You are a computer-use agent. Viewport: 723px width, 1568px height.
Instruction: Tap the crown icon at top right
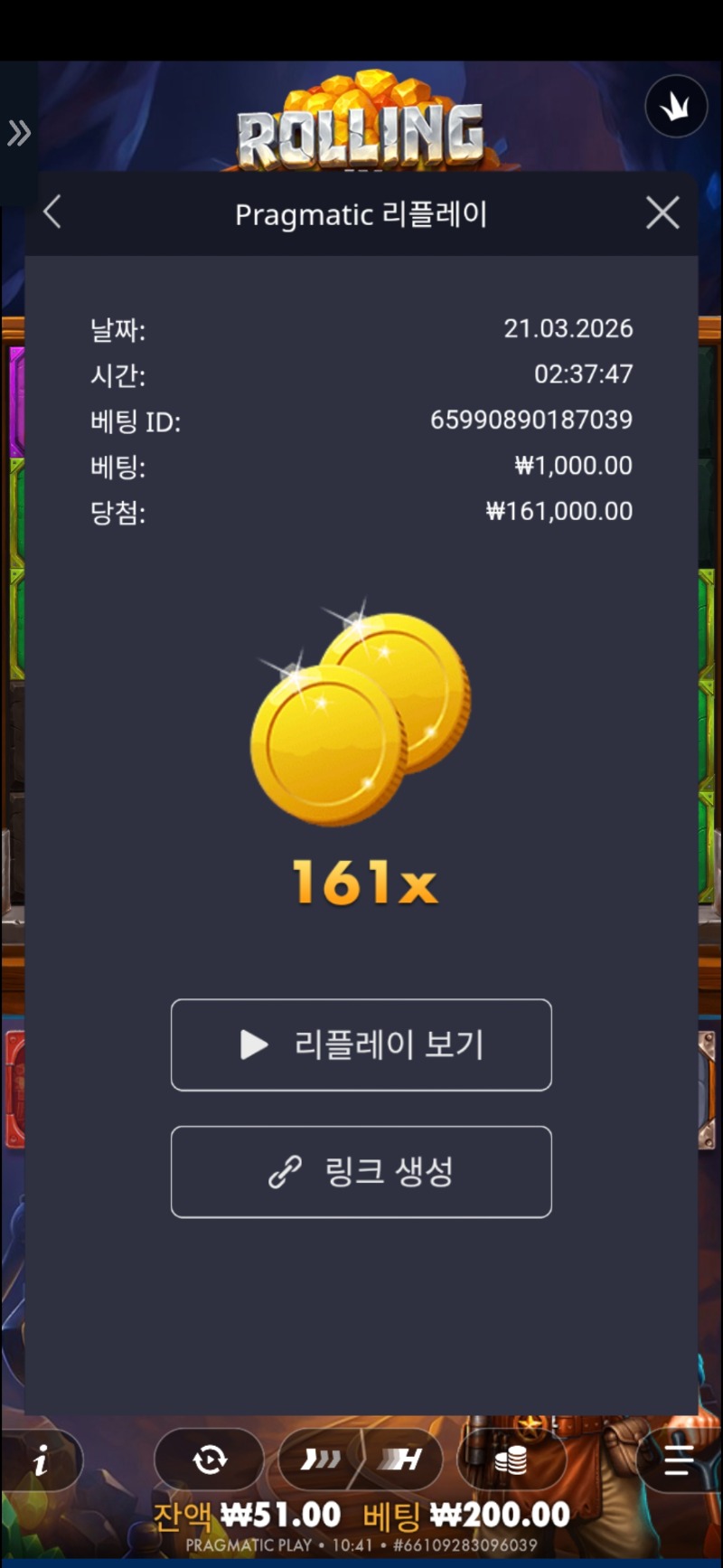point(675,108)
